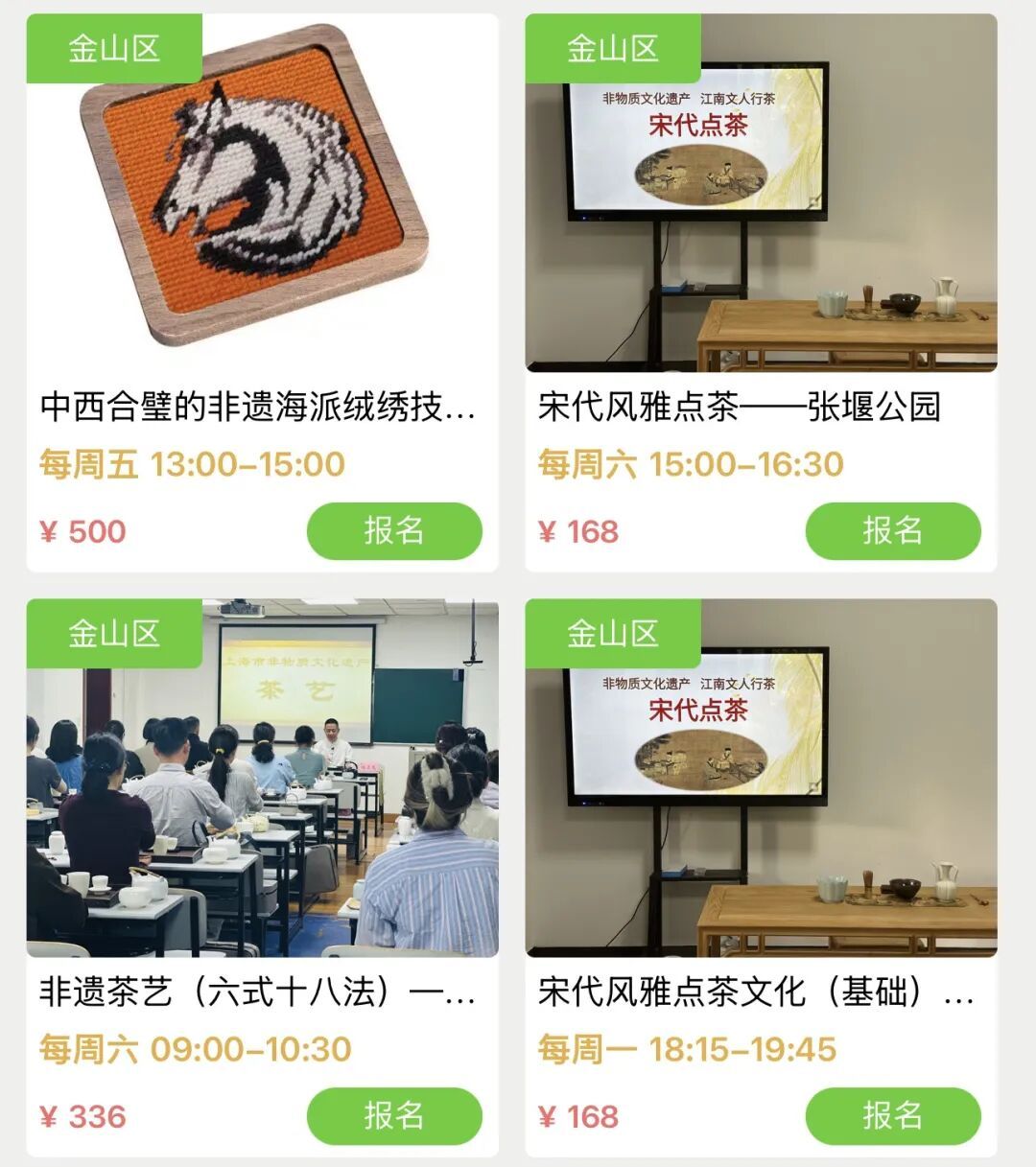View the 宋代风雅点茶文化（基础） course details
1036x1167 pixels.
[761, 877]
